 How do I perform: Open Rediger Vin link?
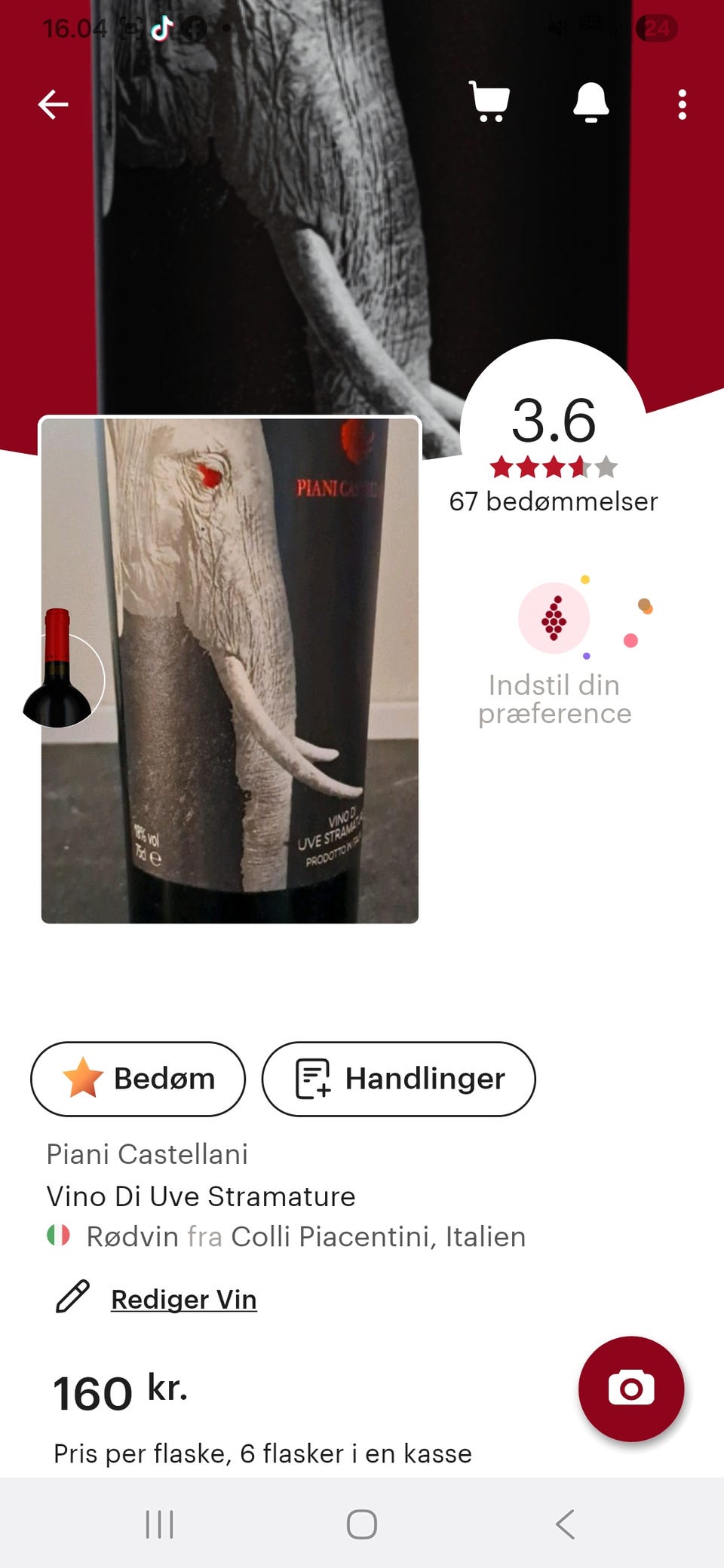tap(183, 1298)
